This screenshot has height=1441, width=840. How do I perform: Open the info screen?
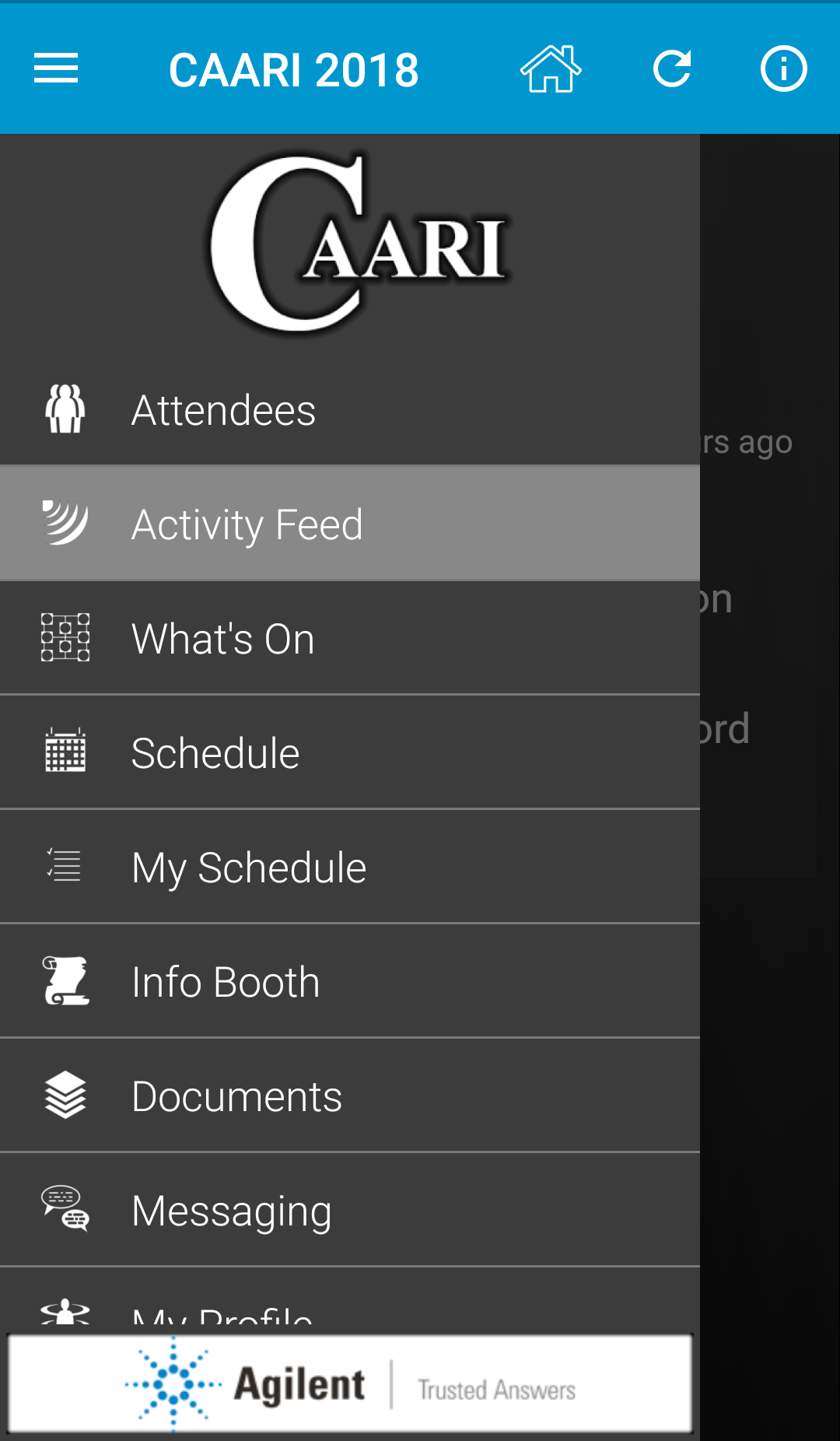[783, 68]
